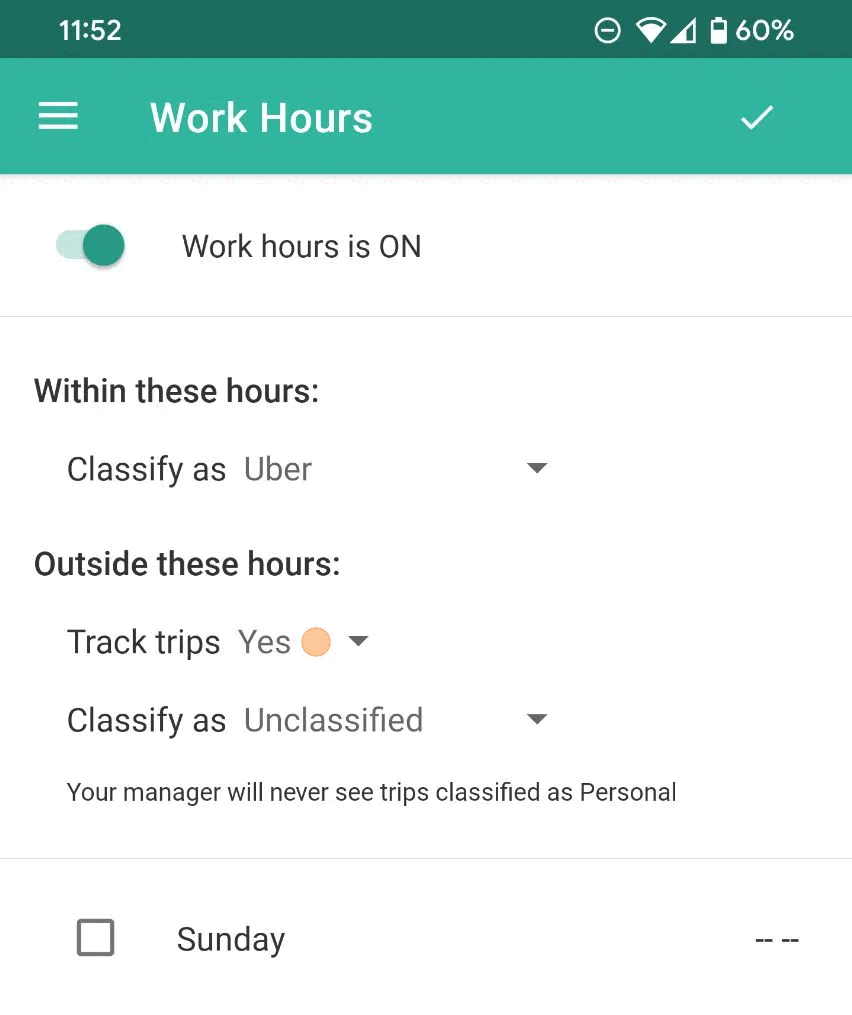Image resolution: width=852 pixels, height=1015 pixels.
Task: Open the hamburger navigation menu
Action: point(58,117)
